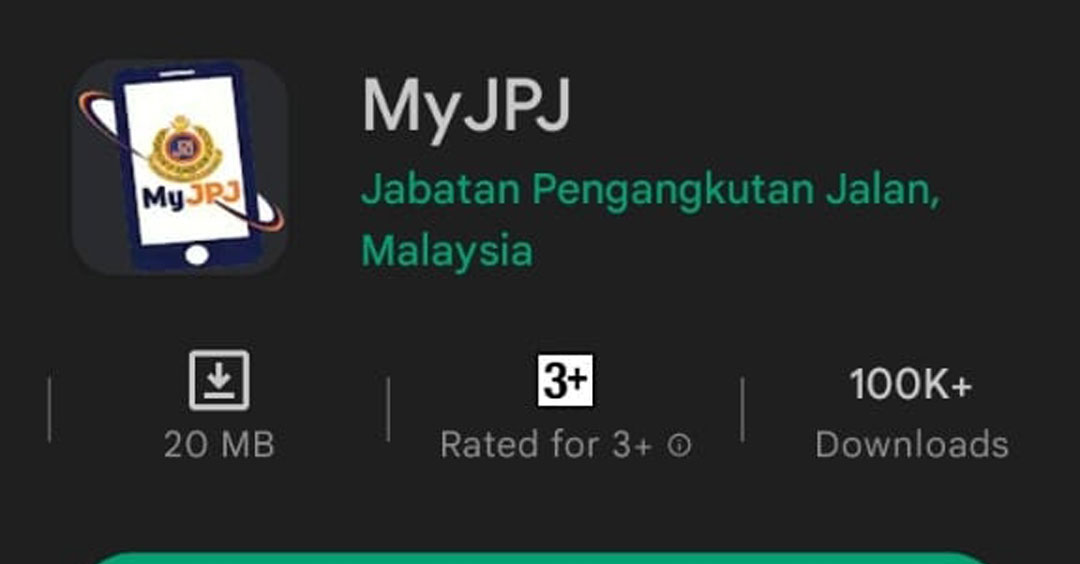Tap the green button below the app stats
The image size is (1080, 564).
click(540, 557)
